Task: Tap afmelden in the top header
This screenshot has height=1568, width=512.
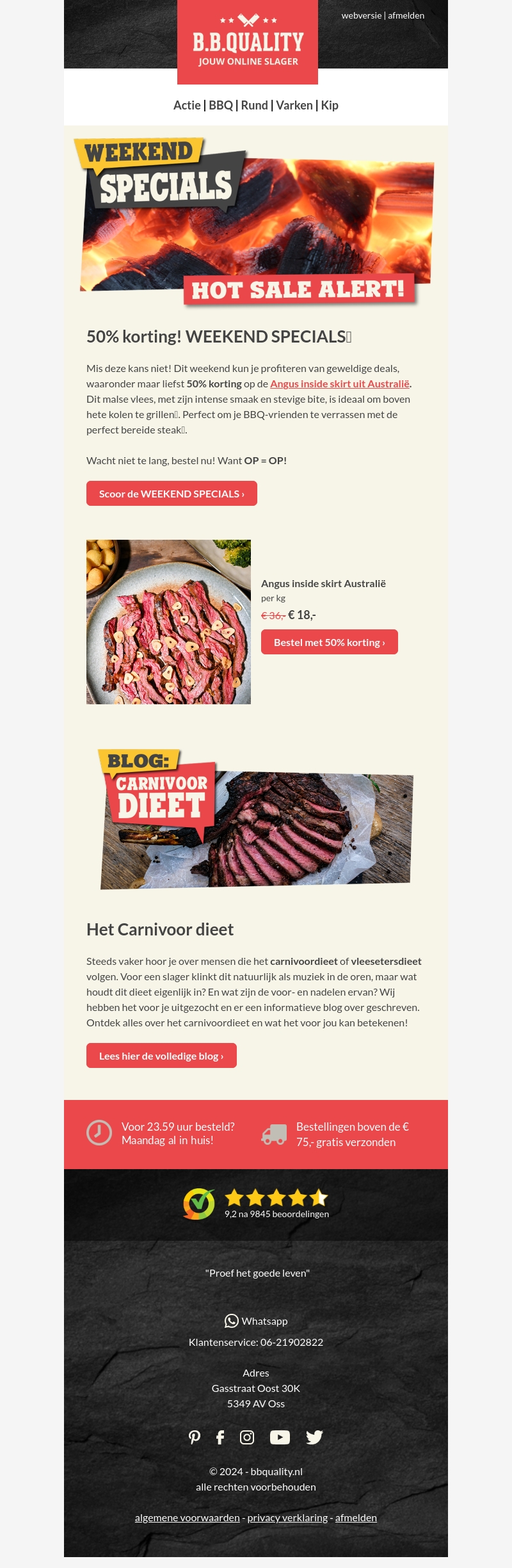Action: click(x=406, y=15)
